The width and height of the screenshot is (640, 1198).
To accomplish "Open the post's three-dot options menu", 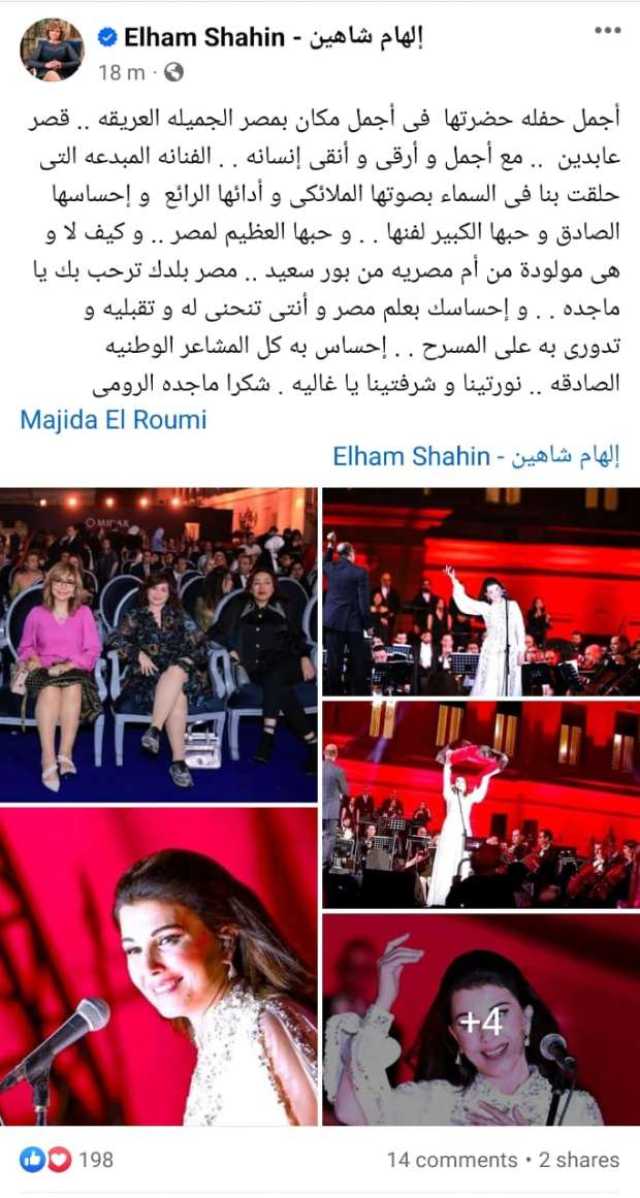I will tap(607, 31).
